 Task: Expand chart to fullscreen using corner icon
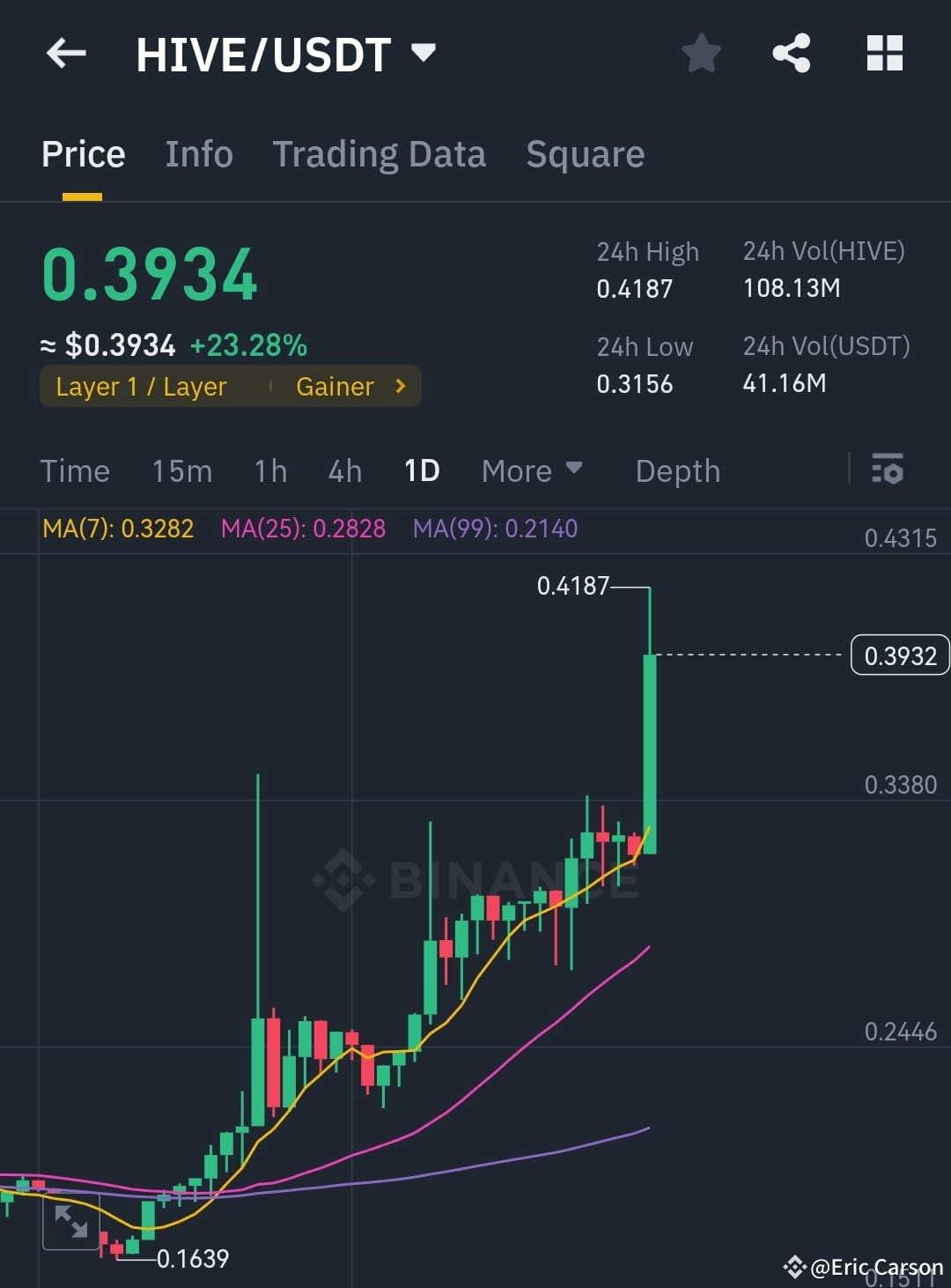[70, 1223]
